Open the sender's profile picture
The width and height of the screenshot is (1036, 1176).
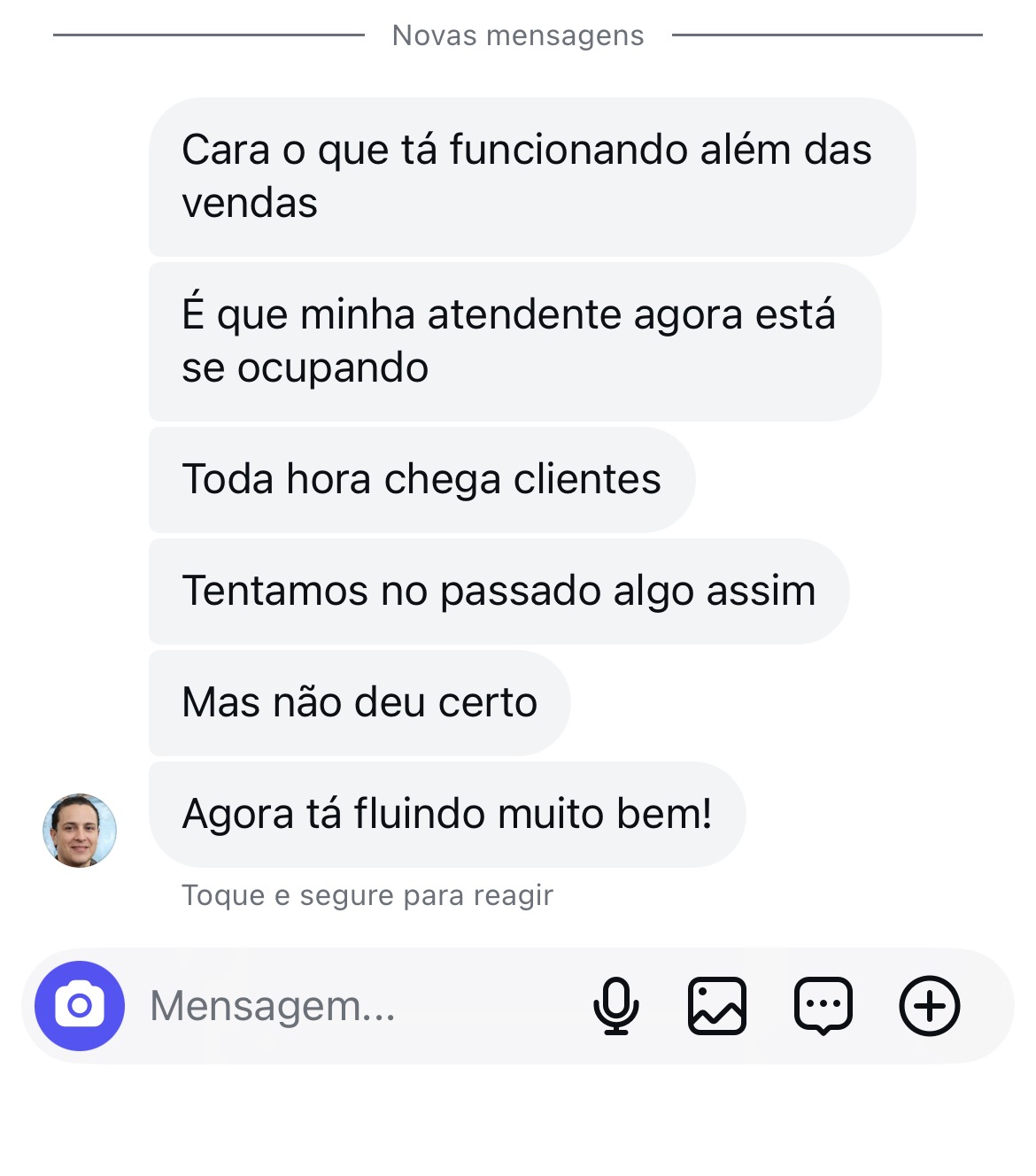pos(80,831)
